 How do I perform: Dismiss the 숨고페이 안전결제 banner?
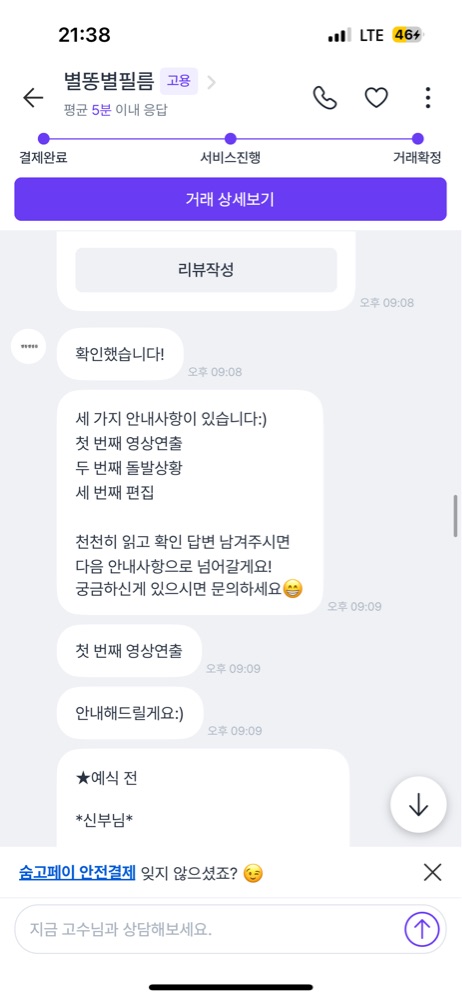coord(433,872)
